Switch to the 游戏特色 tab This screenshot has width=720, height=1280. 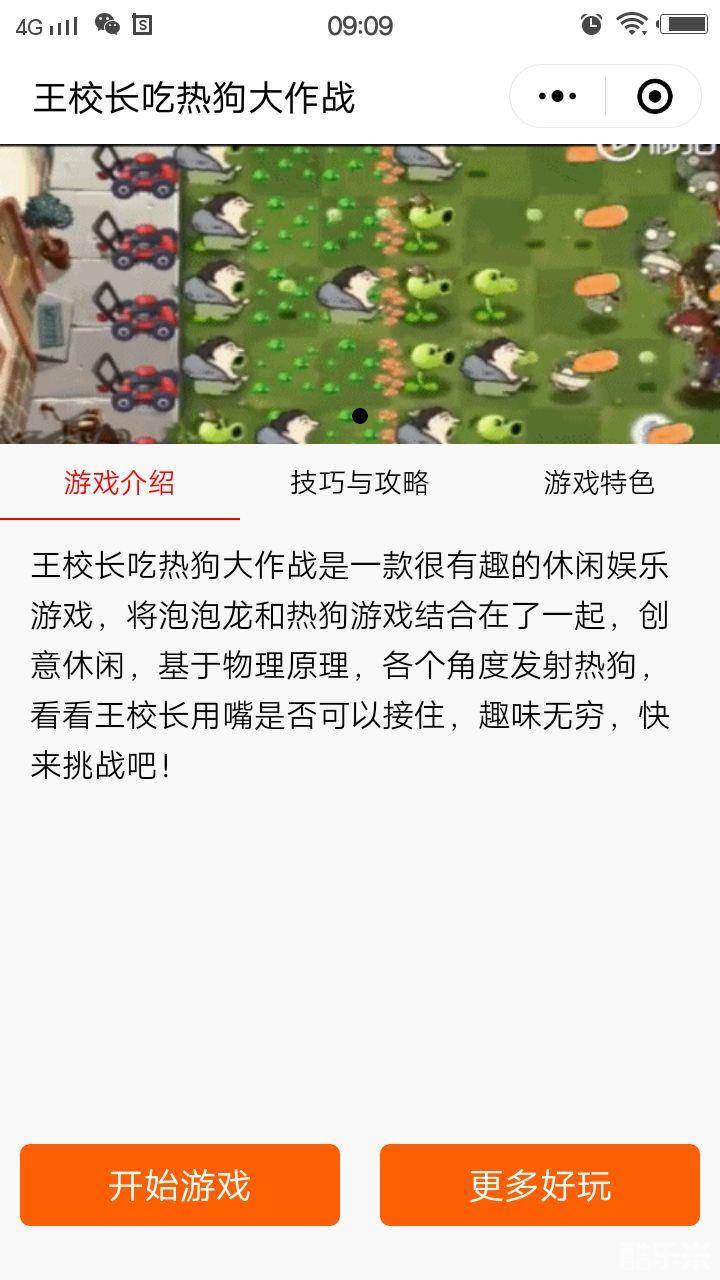tap(600, 484)
